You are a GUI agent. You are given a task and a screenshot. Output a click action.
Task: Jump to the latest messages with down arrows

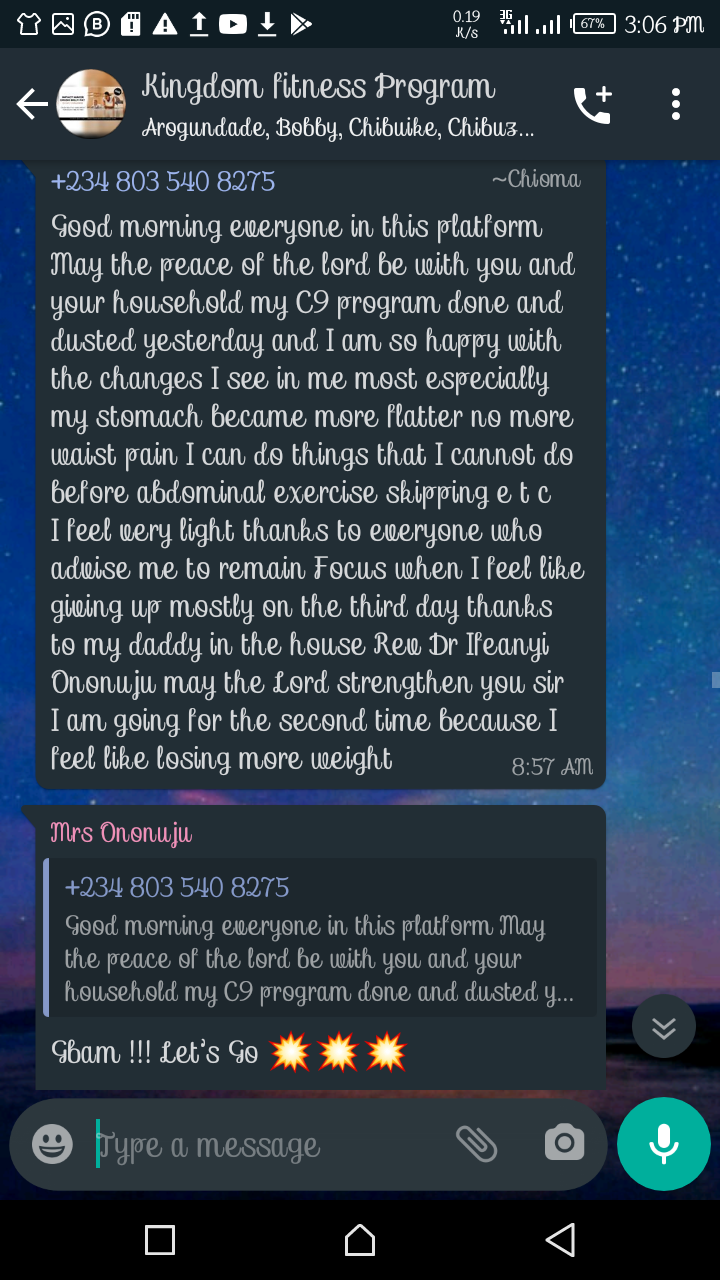664,1027
